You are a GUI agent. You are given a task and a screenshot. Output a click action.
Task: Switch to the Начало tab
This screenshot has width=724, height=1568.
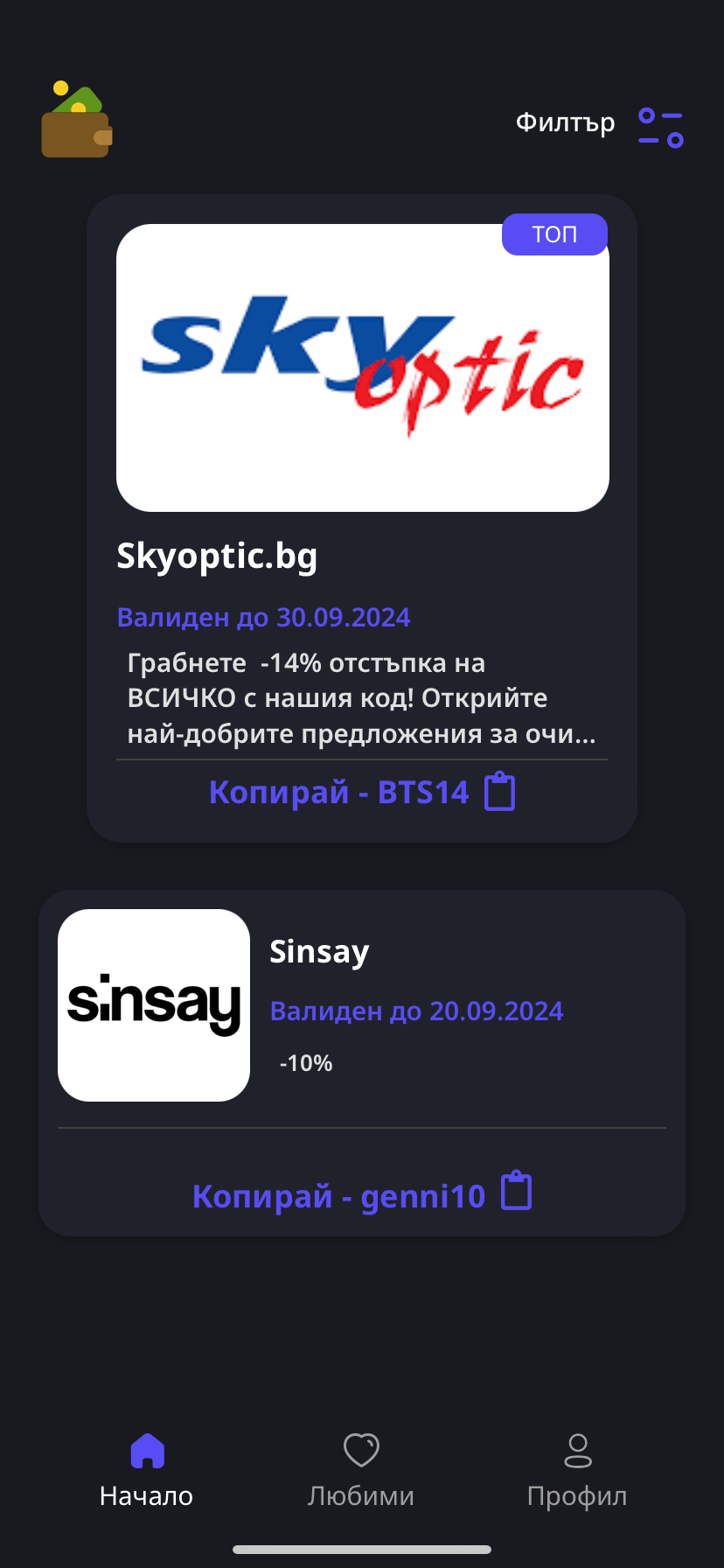pos(147,1470)
